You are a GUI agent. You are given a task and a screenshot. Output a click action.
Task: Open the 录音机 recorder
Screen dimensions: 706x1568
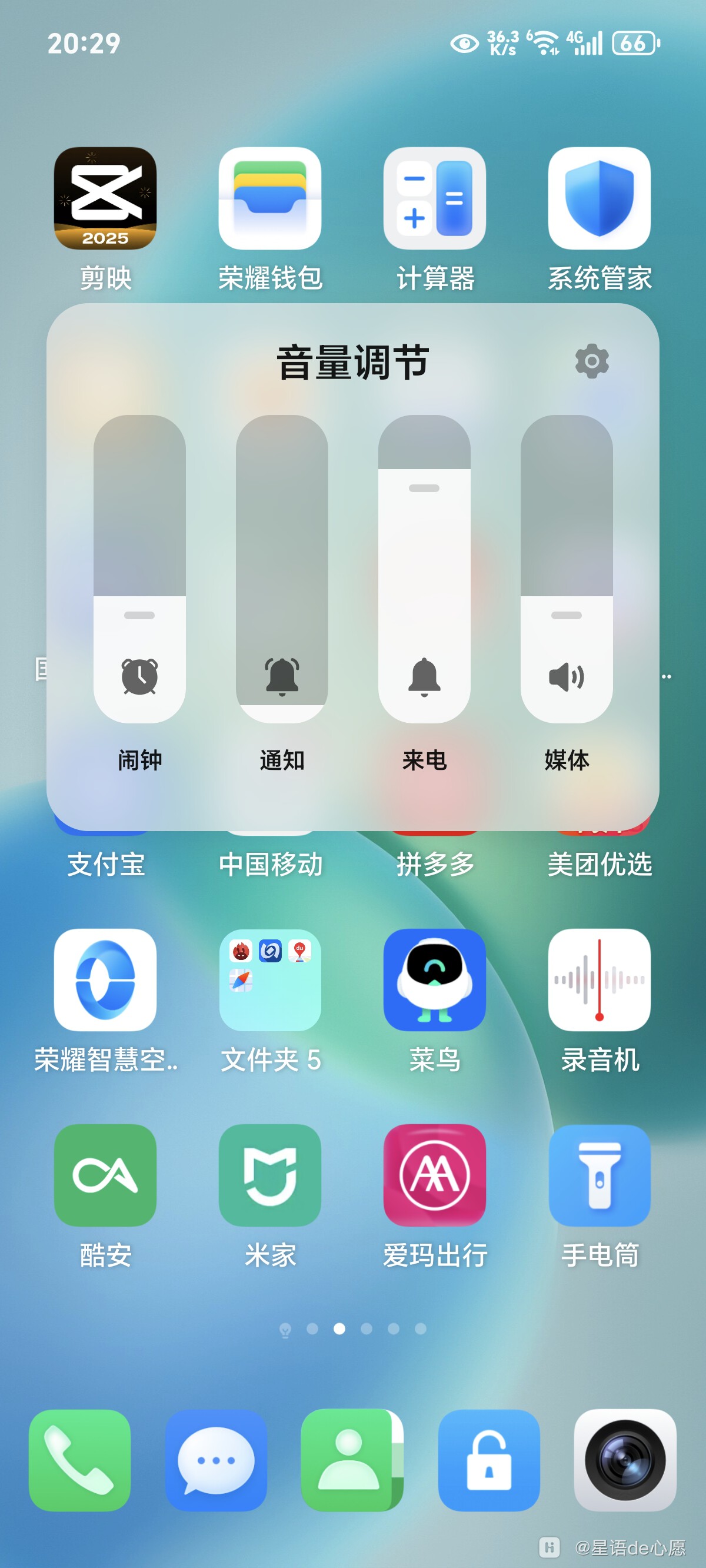click(x=600, y=980)
